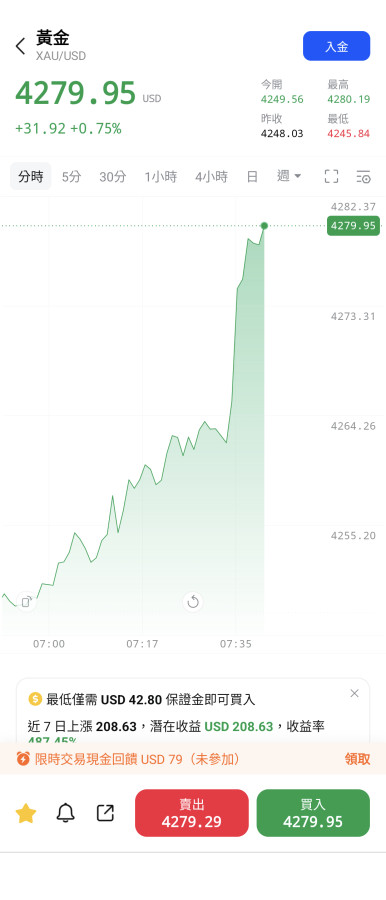
Task: Claim the cash rebate via 領取
Action: 357,759
